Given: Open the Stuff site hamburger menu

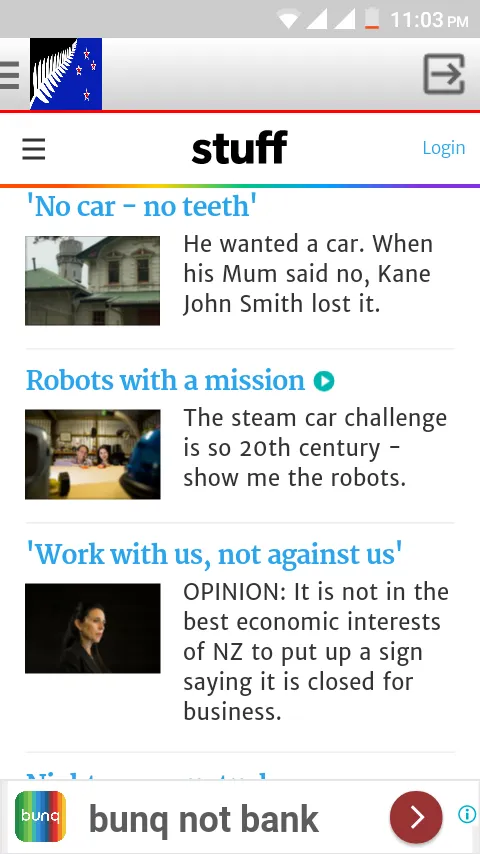Looking at the screenshot, I should pos(34,149).
